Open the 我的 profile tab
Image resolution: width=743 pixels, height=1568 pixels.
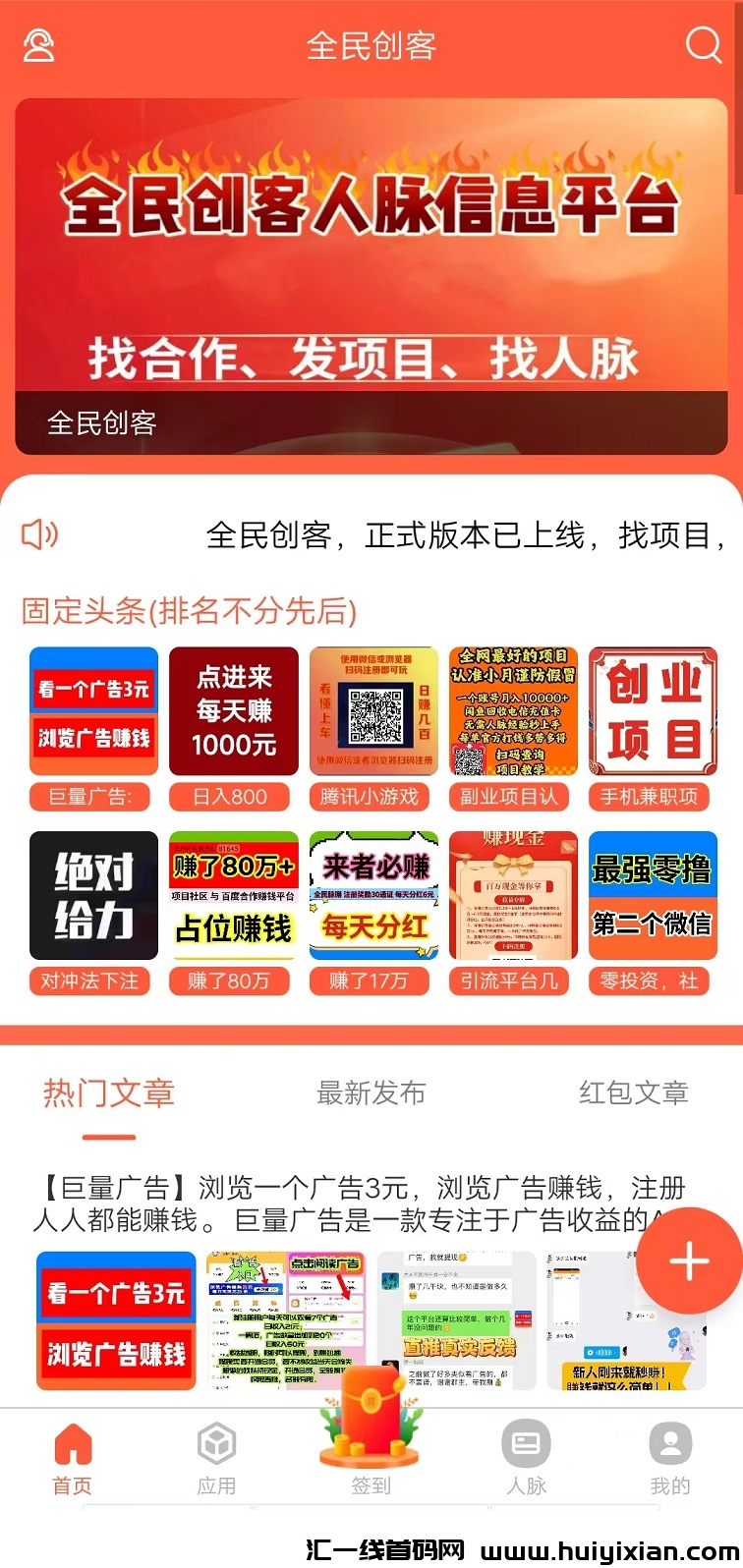point(670,1459)
